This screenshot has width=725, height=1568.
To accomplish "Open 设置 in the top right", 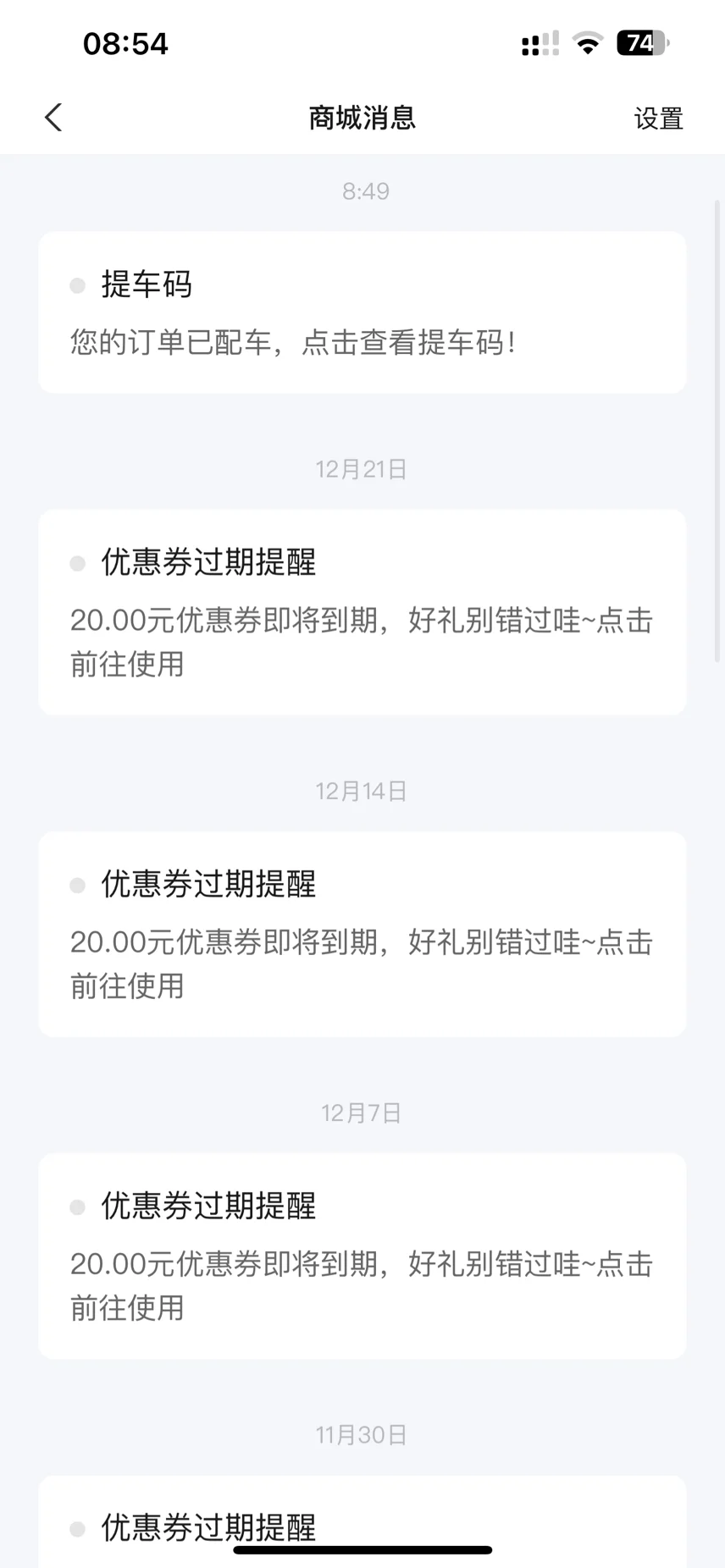I will [x=658, y=119].
